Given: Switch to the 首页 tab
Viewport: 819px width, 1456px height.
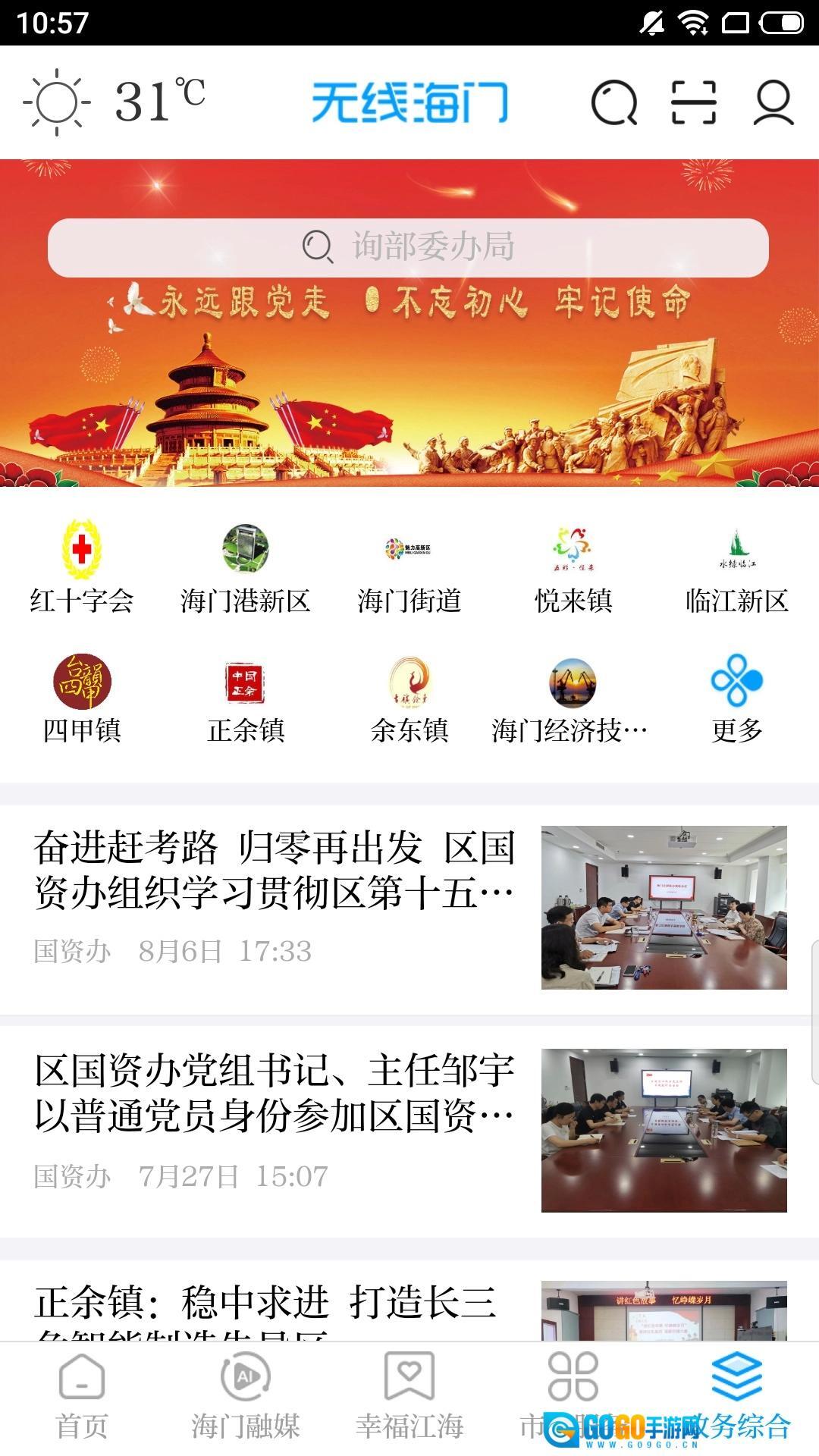Looking at the screenshot, I should coord(82,1395).
